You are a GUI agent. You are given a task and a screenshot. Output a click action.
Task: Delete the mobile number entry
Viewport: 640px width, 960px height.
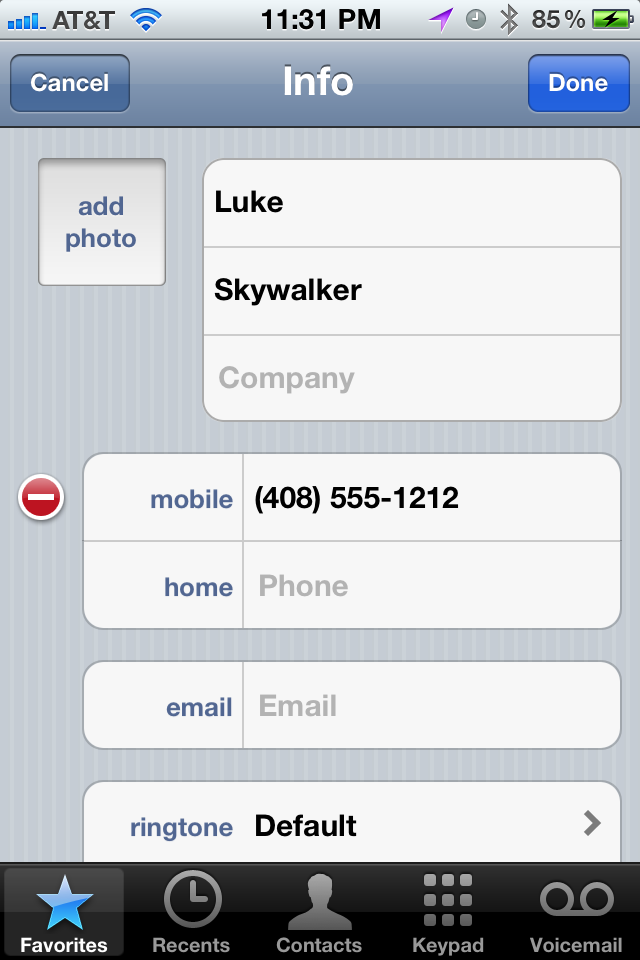click(41, 498)
